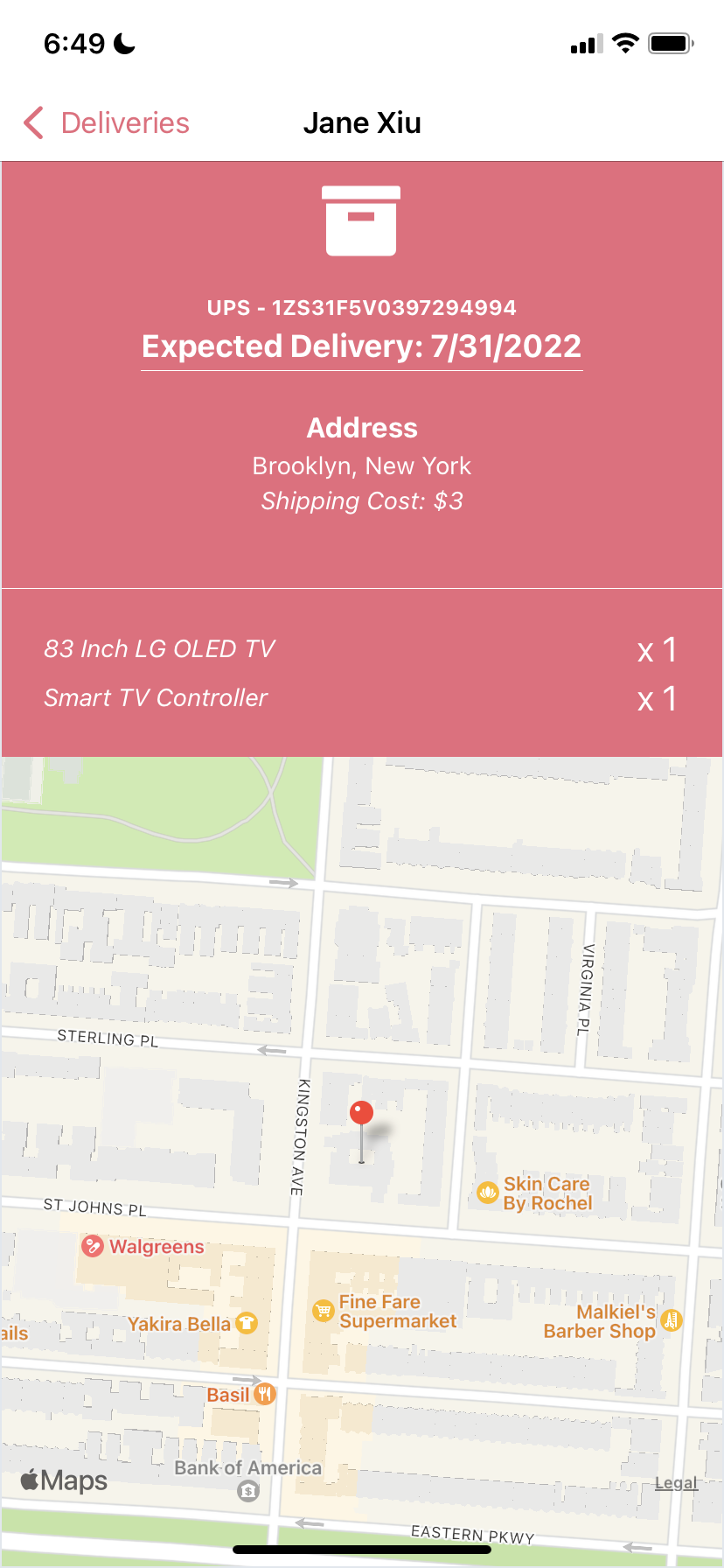
Task: Tap the red location pin on map
Action: click(361, 1114)
